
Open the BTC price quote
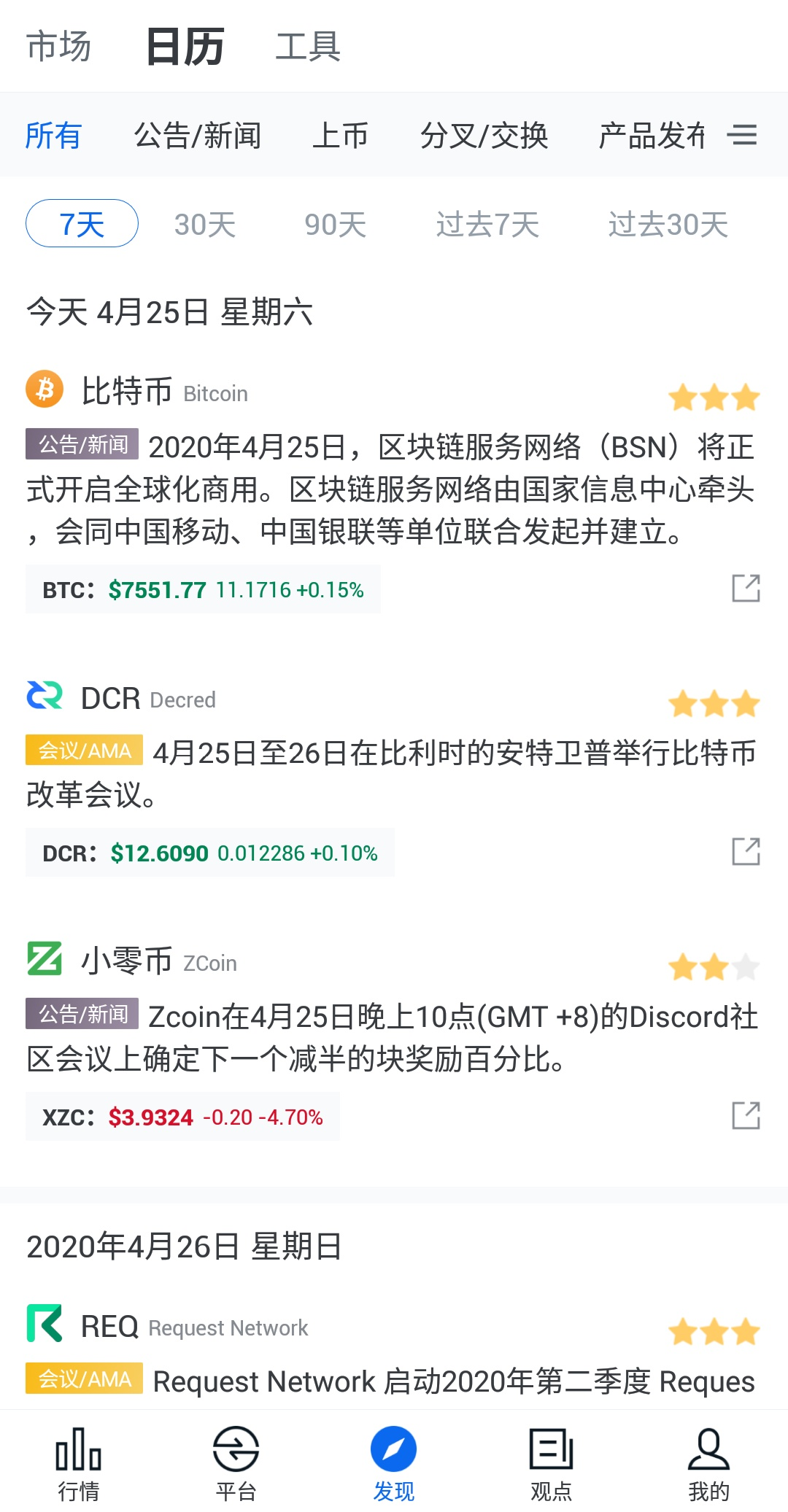pos(203,589)
